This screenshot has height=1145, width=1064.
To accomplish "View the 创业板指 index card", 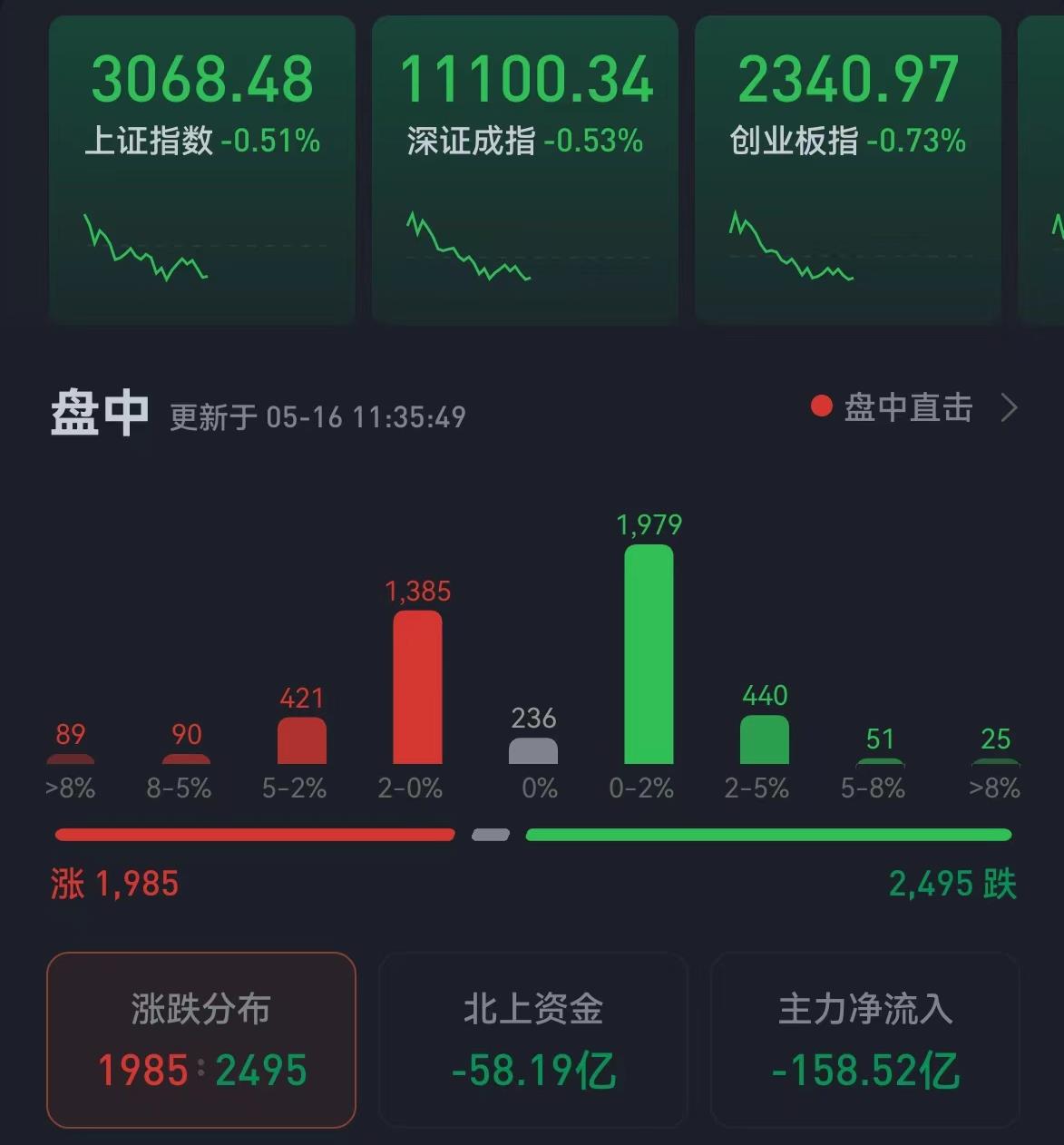I will [847, 170].
